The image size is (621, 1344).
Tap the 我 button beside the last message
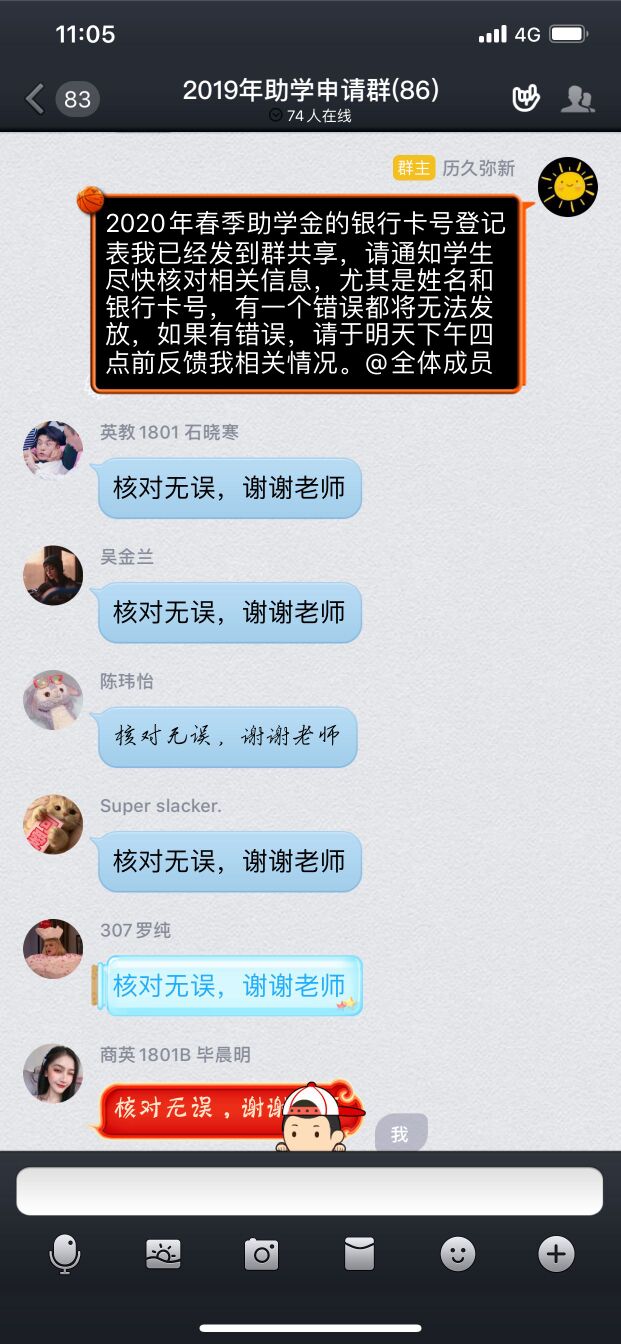pos(400,1133)
